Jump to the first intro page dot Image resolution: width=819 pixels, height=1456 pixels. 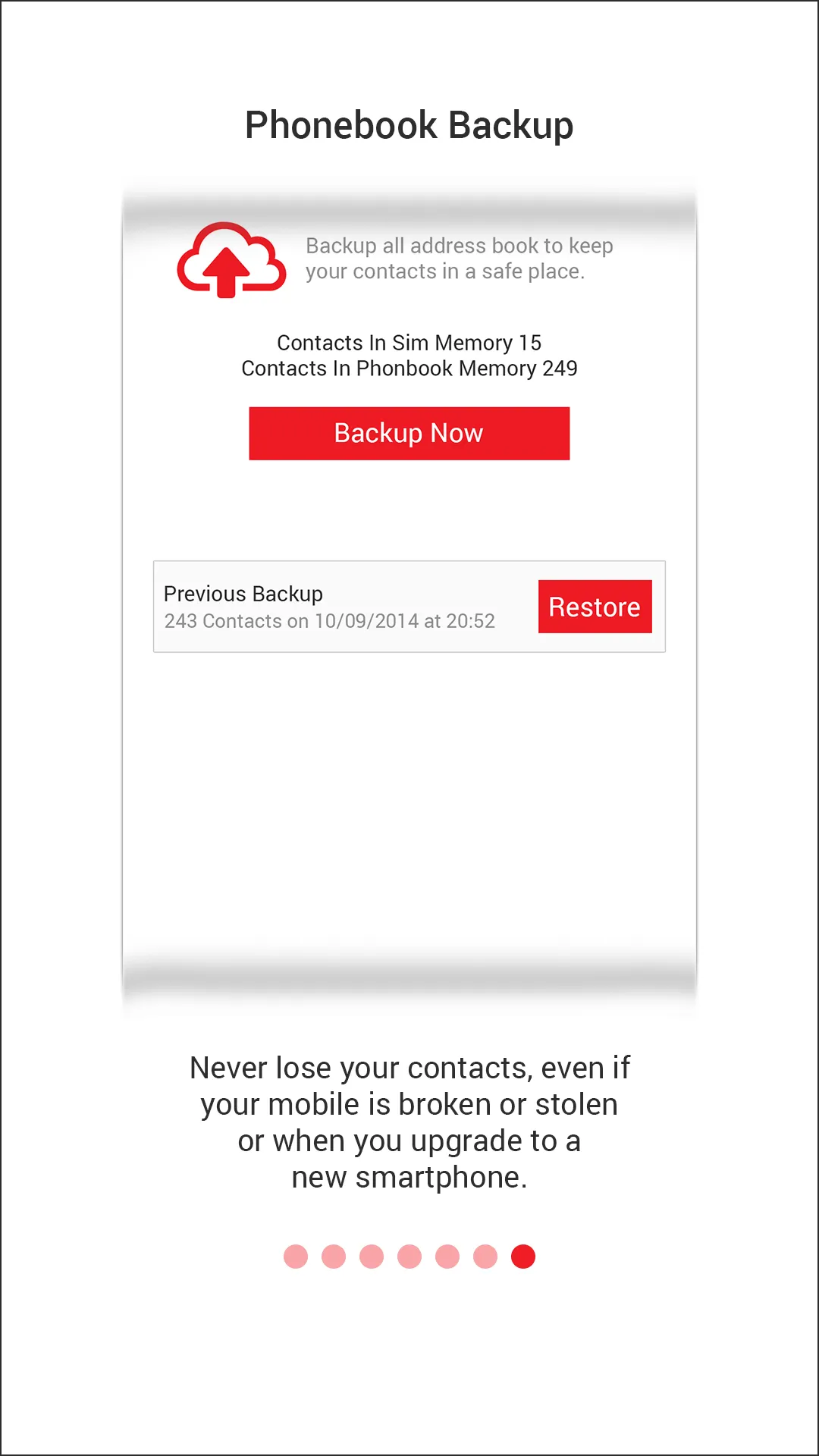tap(296, 1257)
